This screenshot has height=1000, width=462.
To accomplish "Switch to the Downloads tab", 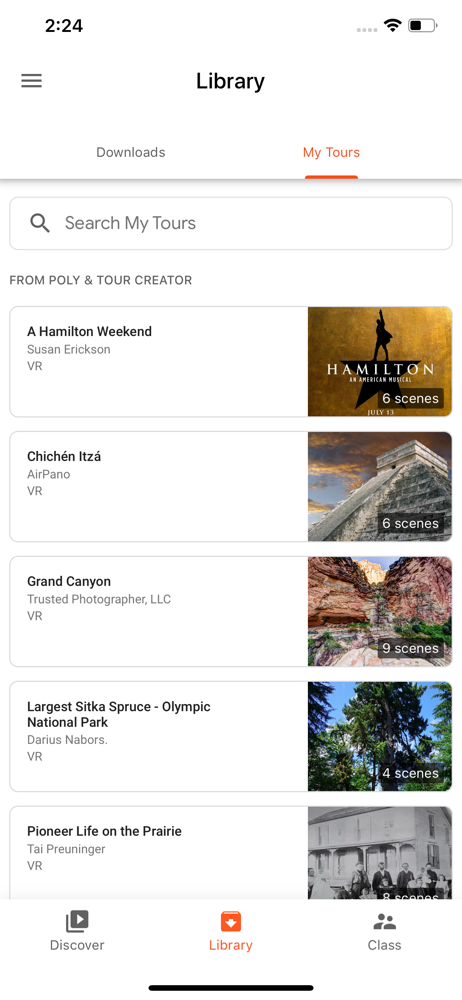I will [x=131, y=152].
